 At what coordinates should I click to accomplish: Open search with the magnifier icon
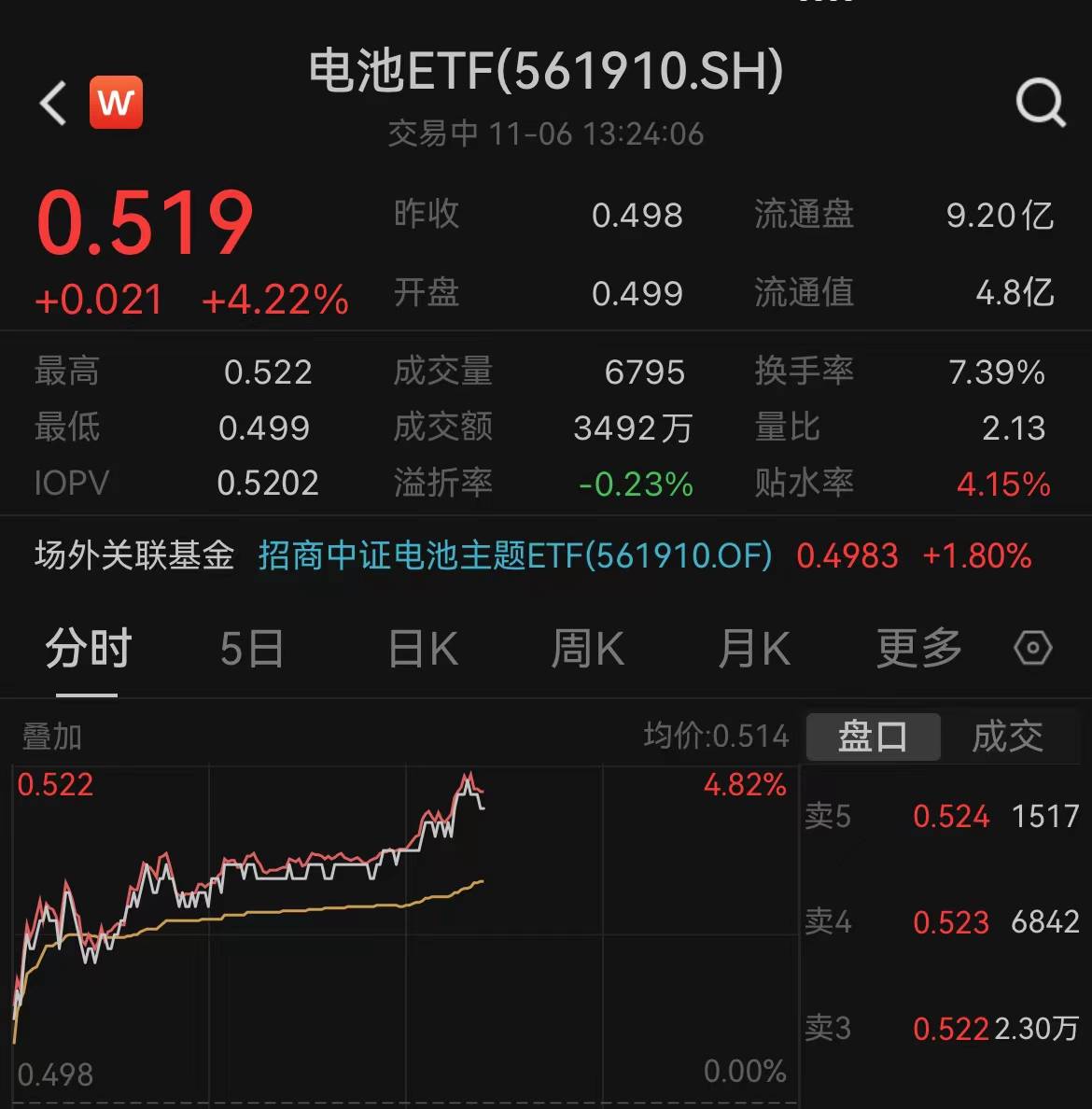point(1039,103)
